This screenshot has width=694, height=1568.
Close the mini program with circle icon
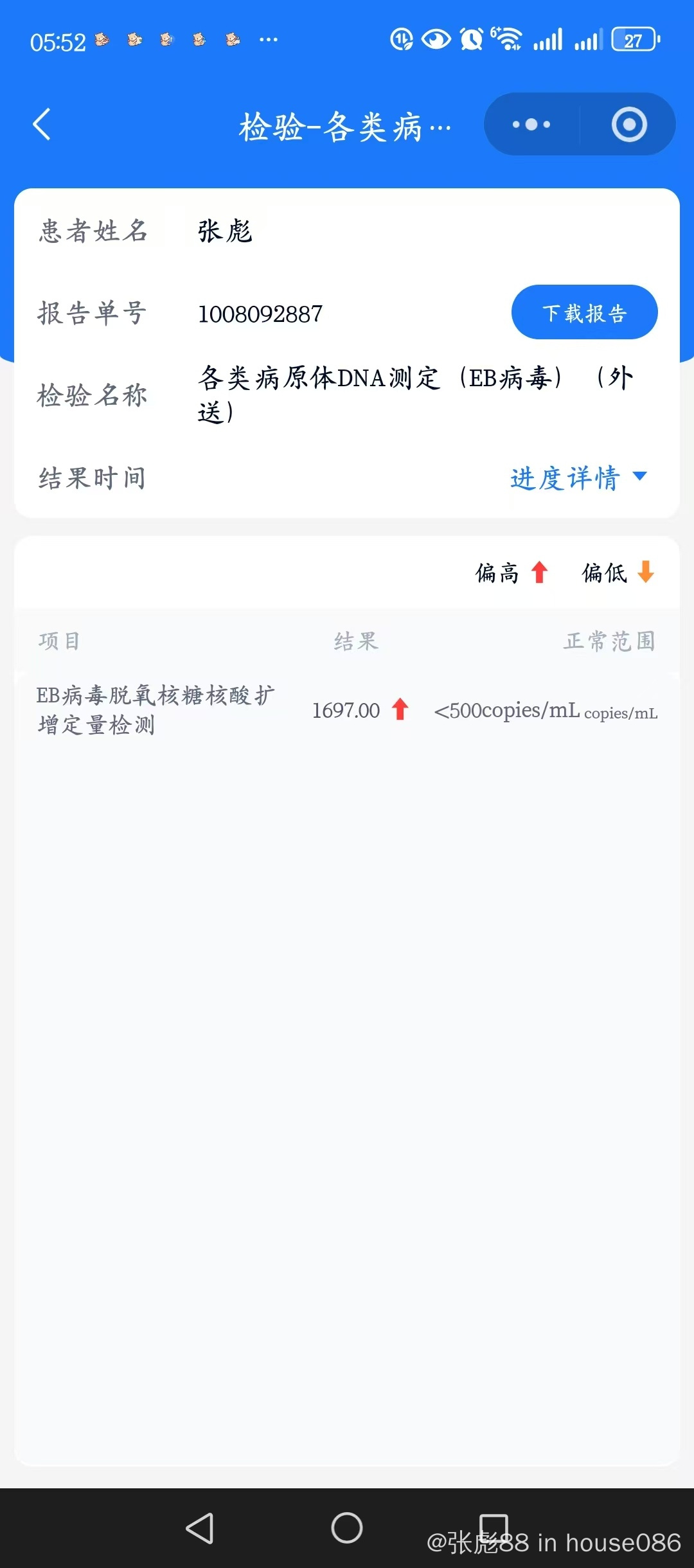[628, 125]
